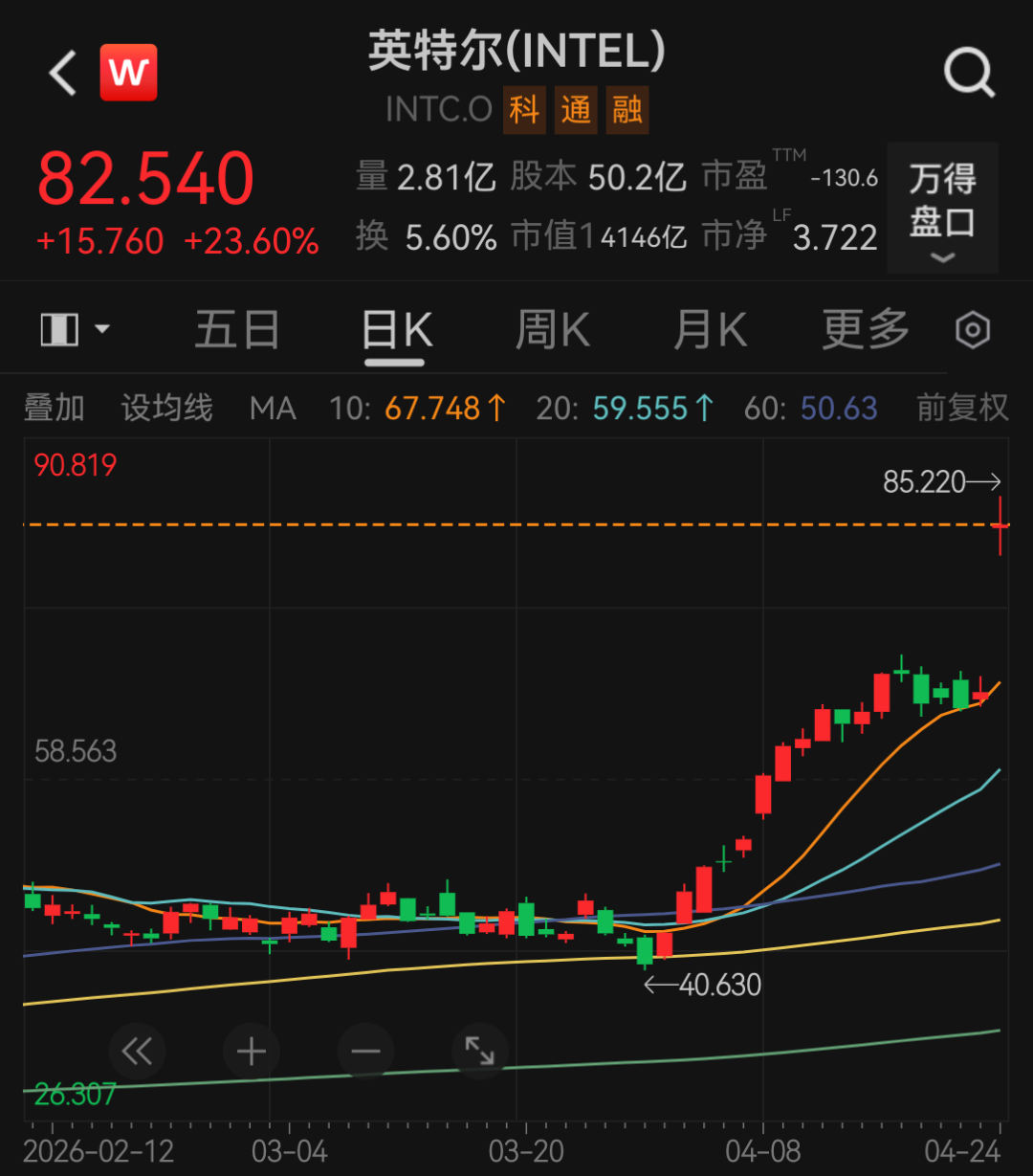The image size is (1033, 1176).
Task: Zoom in with the plus icon
Action: [x=251, y=1050]
